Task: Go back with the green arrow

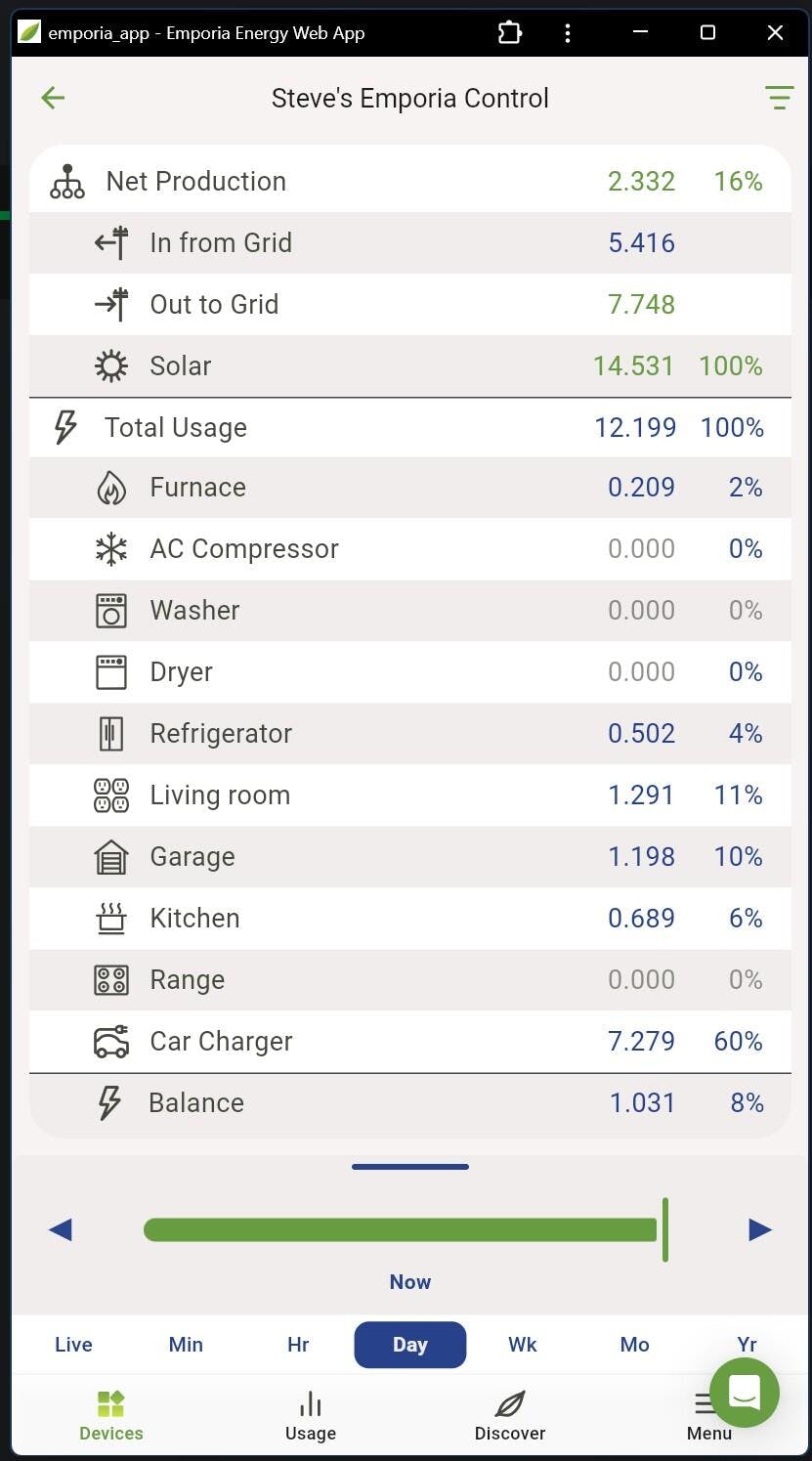Action: (x=53, y=98)
